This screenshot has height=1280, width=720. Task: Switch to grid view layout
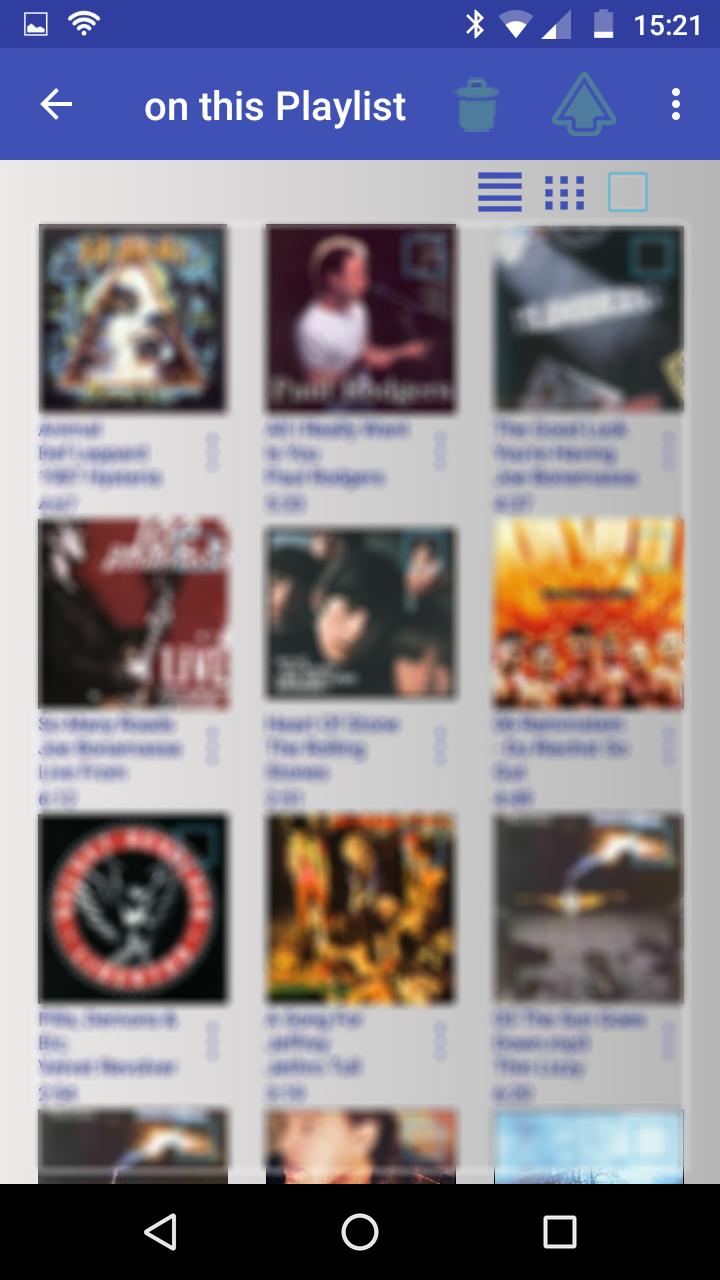click(x=564, y=192)
